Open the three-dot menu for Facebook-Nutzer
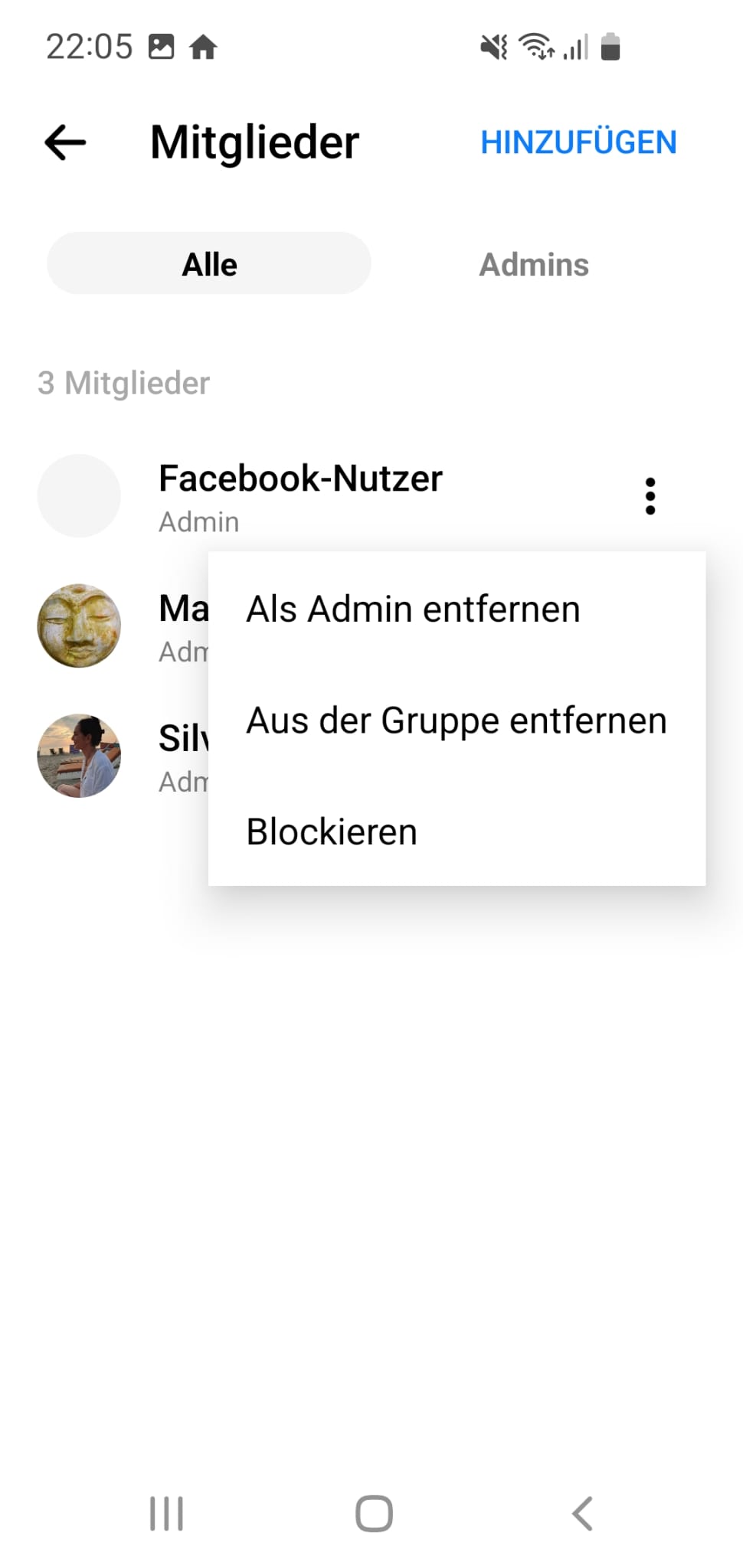 650,496
